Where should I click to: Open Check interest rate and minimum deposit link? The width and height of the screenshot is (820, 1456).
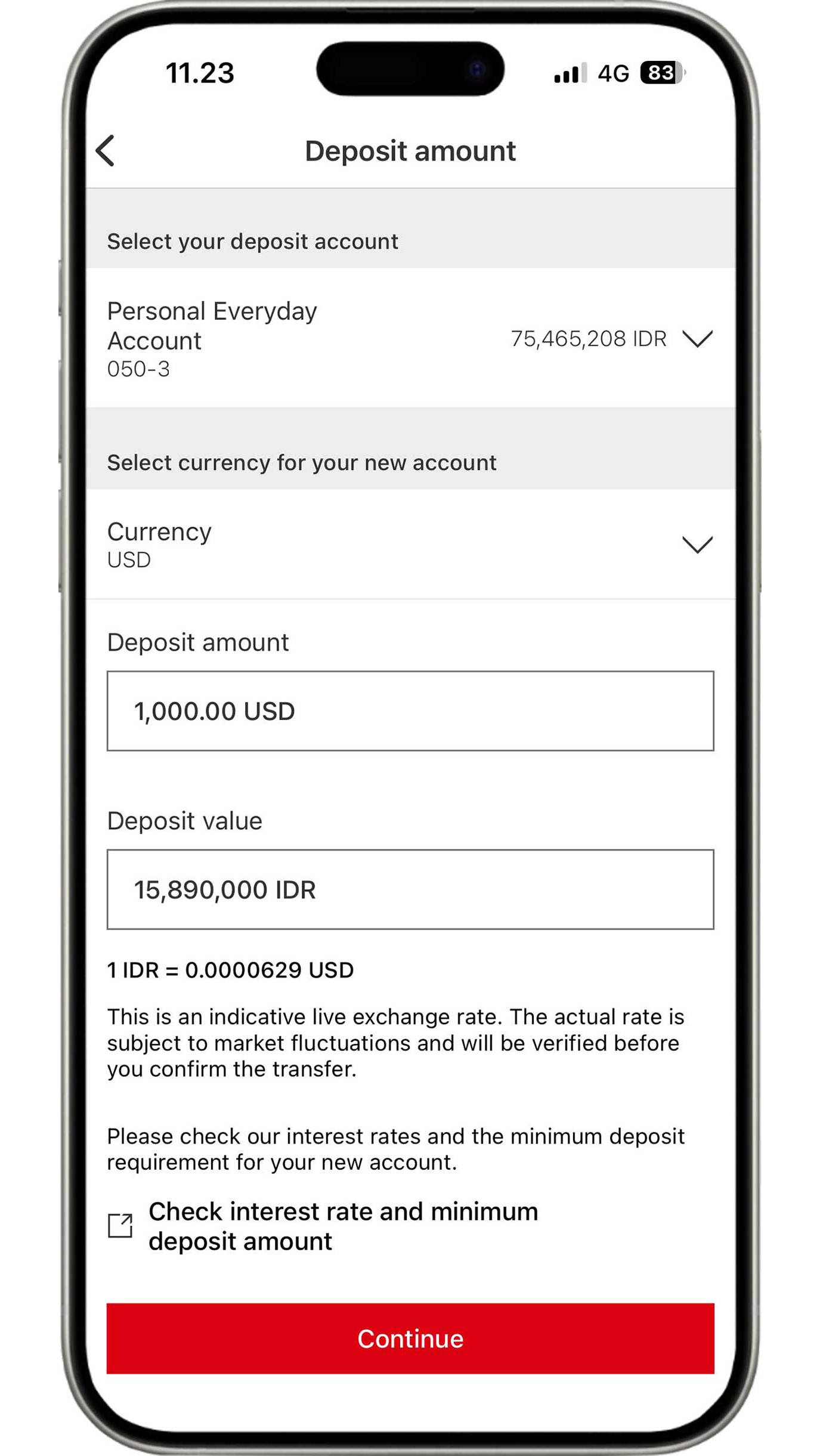click(342, 1226)
